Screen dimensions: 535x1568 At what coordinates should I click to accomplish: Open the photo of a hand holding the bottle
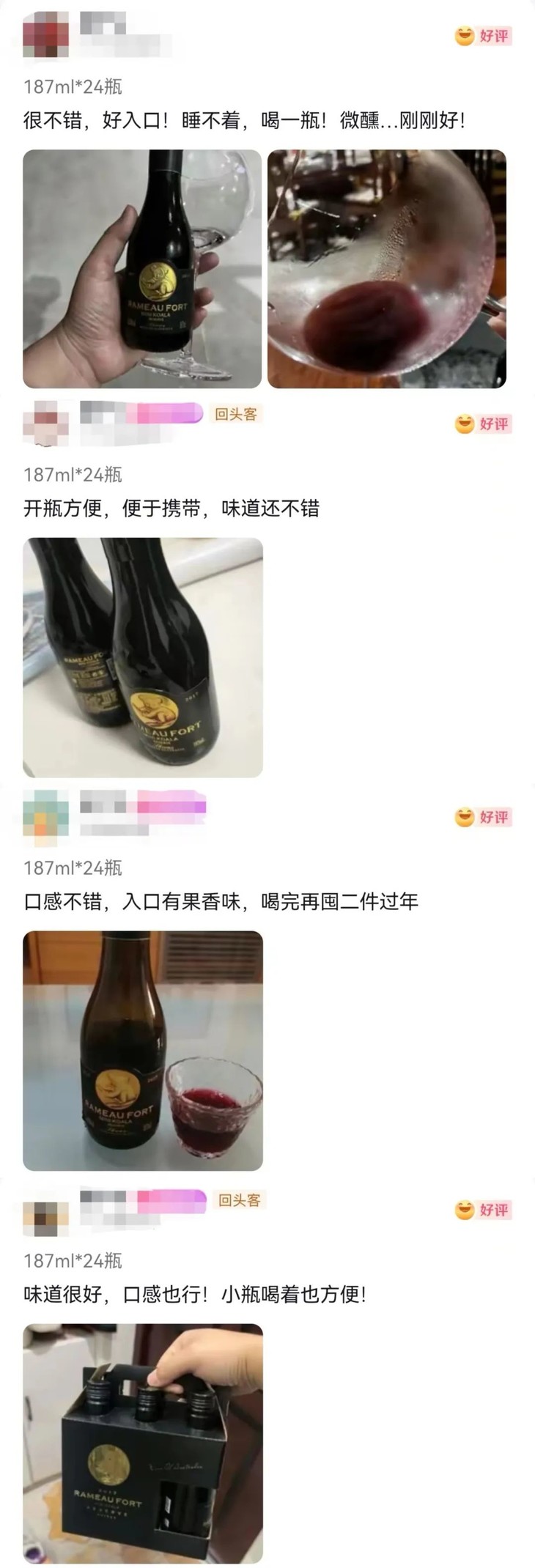click(x=144, y=270)
